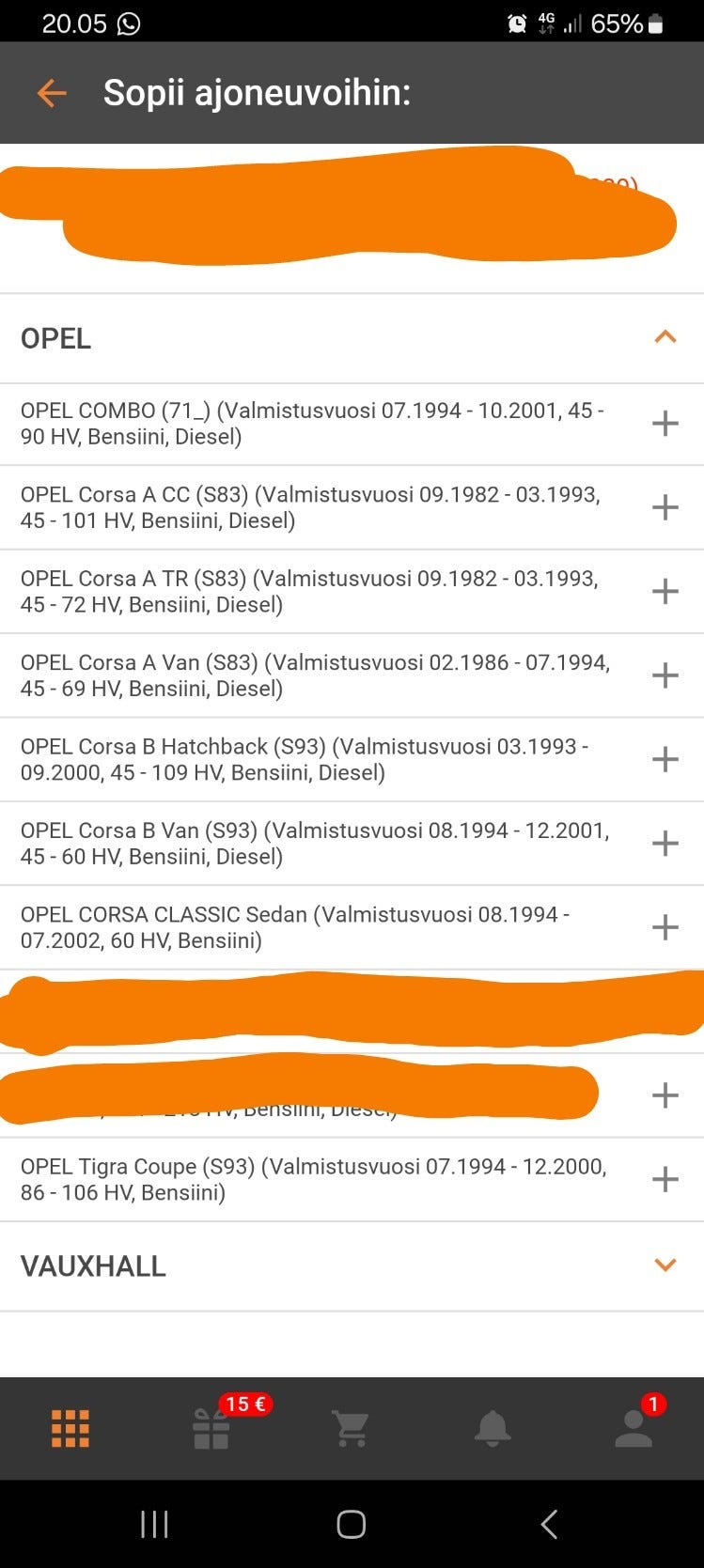
Task: Open the catalog grid tab
Action: [x=70, y=1429]
